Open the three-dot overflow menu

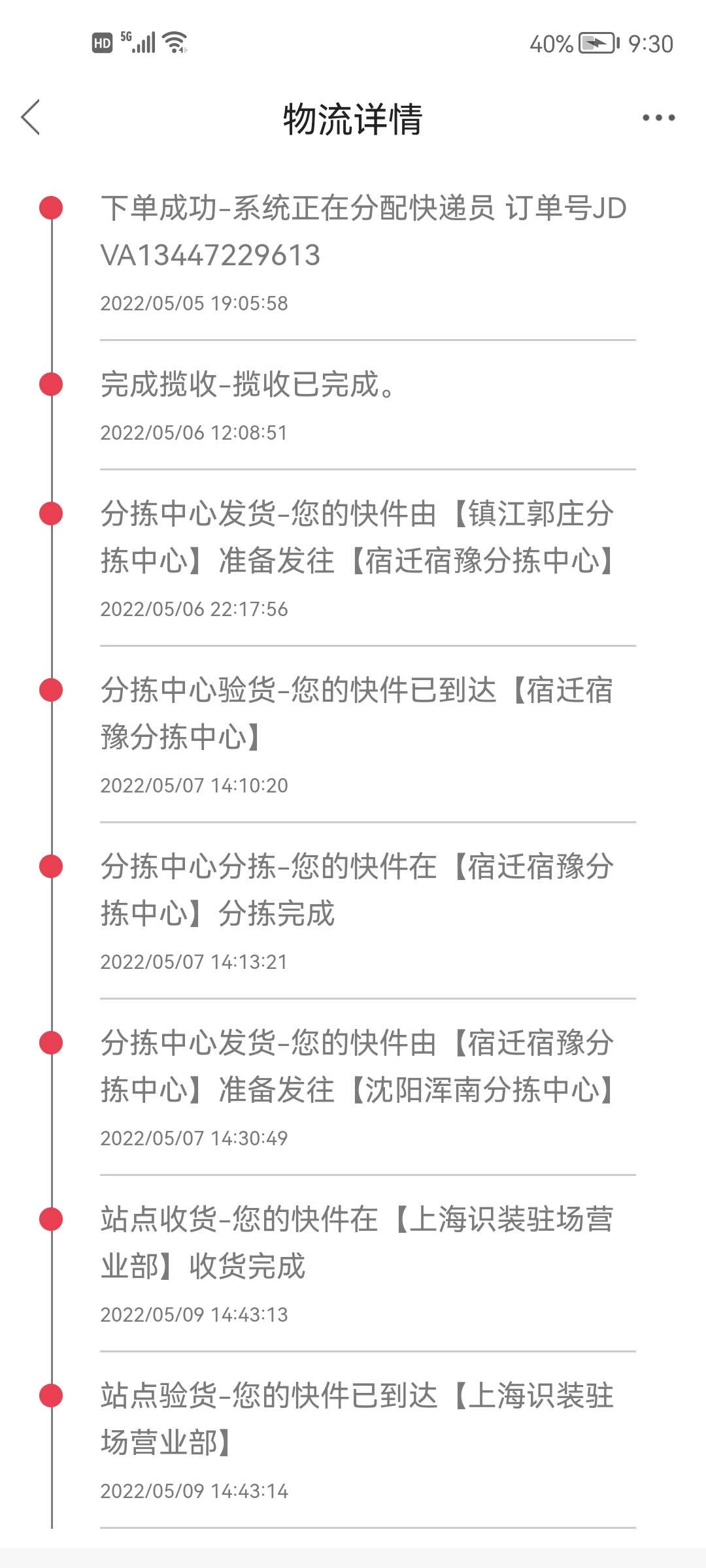tap(658, 118)
